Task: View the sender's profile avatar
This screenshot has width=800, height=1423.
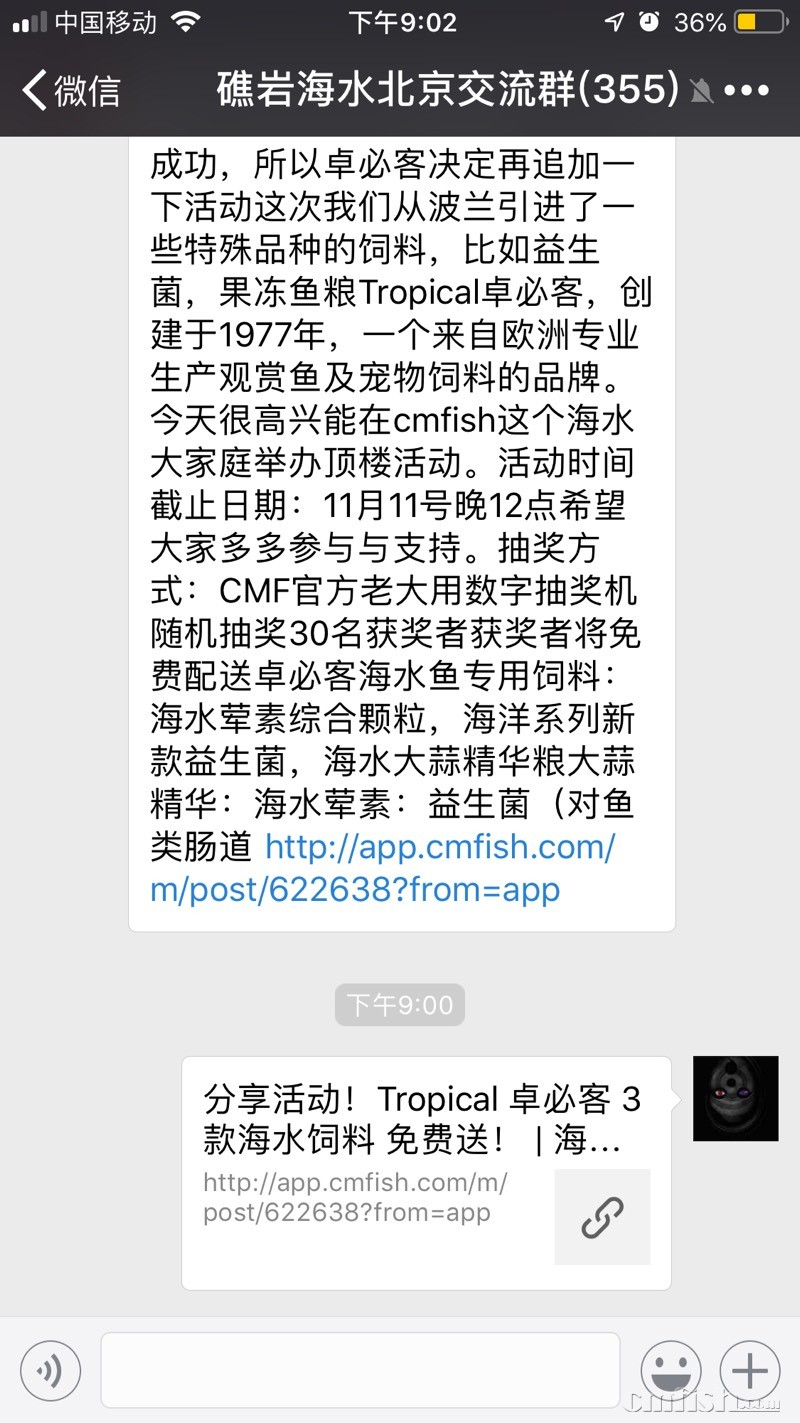Action: (735, 1098)
